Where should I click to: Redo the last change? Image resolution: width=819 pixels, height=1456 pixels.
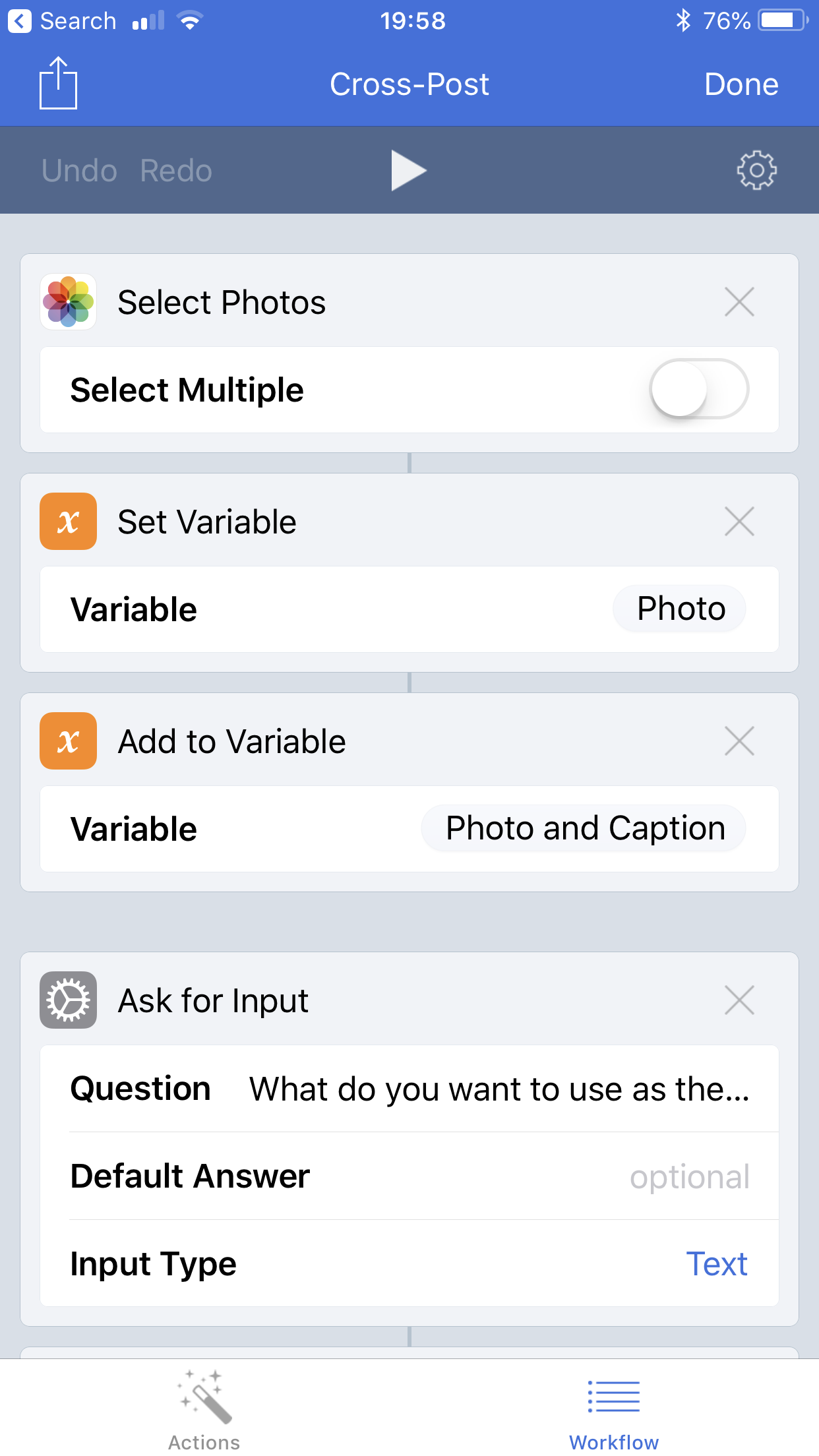click(176, 171)
